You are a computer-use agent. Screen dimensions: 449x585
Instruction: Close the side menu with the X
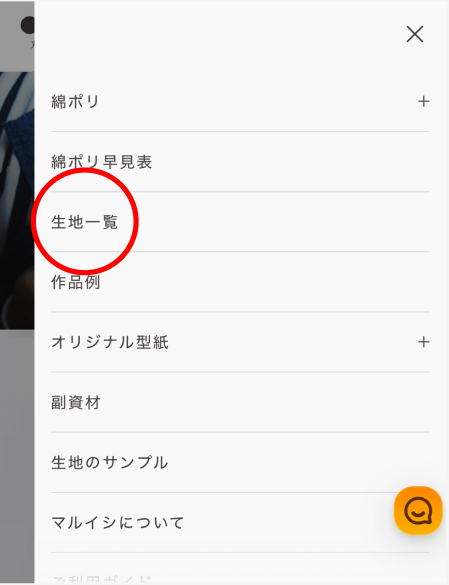[x=415, y=34]
